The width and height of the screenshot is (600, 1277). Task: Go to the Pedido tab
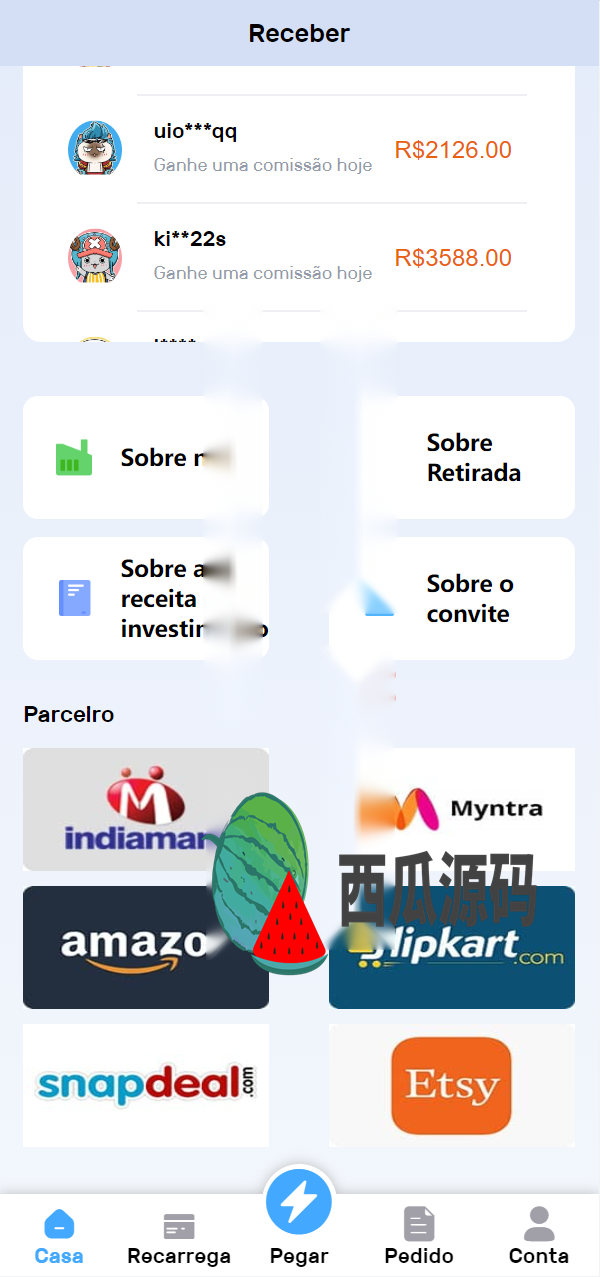coord(419,1236)
